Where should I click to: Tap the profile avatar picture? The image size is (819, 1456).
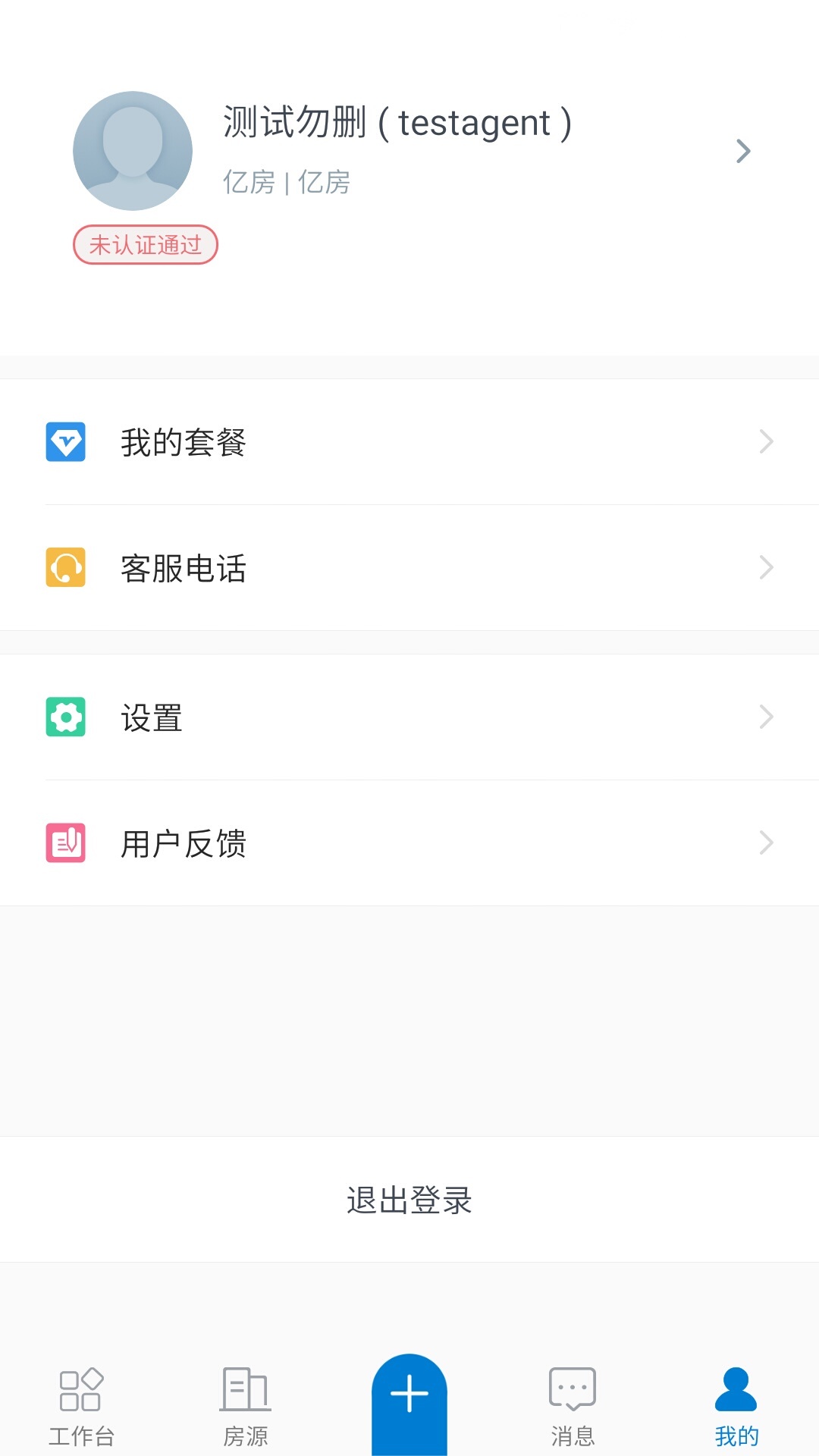click(x=133, y=151)
